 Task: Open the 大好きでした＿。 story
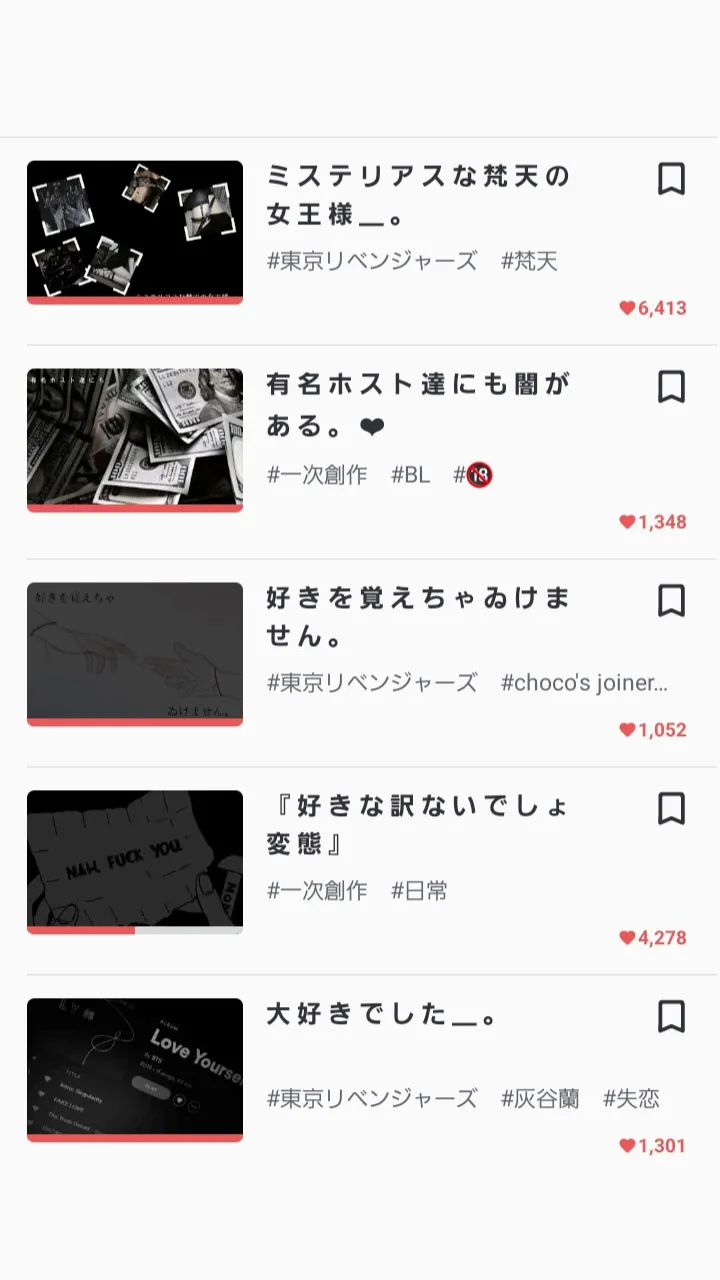[x=382, y=1016]
